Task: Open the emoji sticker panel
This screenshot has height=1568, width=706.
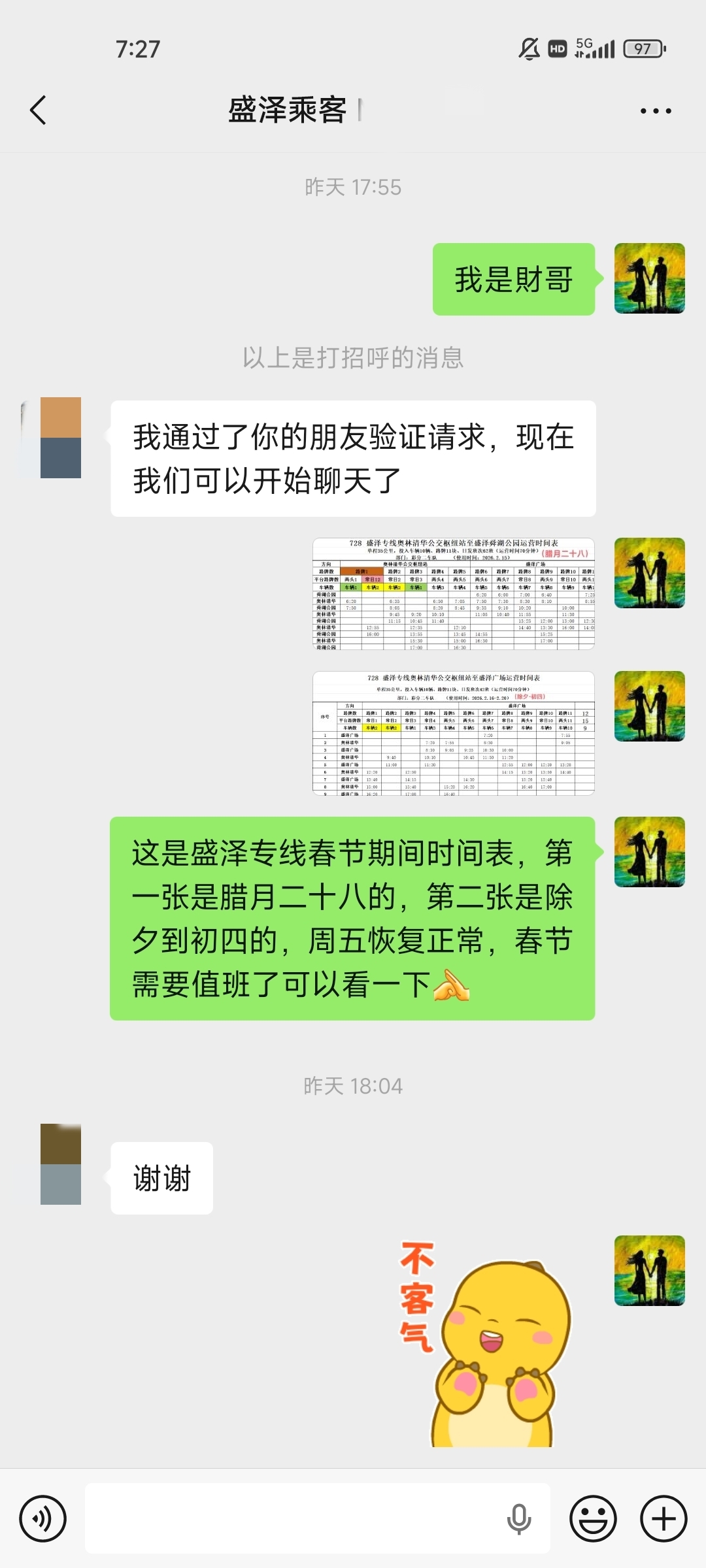Action: point(593,1519)
